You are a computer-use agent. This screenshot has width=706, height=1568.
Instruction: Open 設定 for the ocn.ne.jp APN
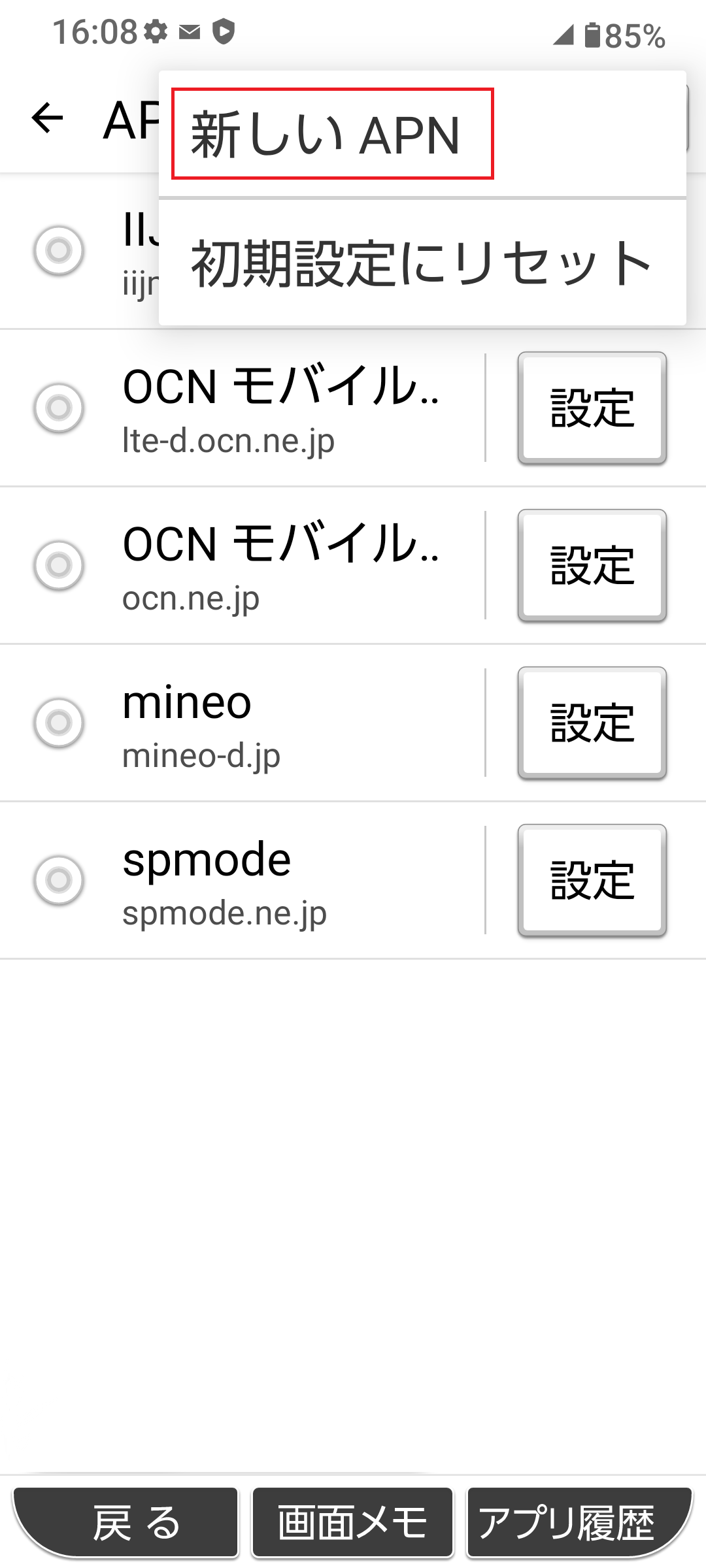[592, 566]
